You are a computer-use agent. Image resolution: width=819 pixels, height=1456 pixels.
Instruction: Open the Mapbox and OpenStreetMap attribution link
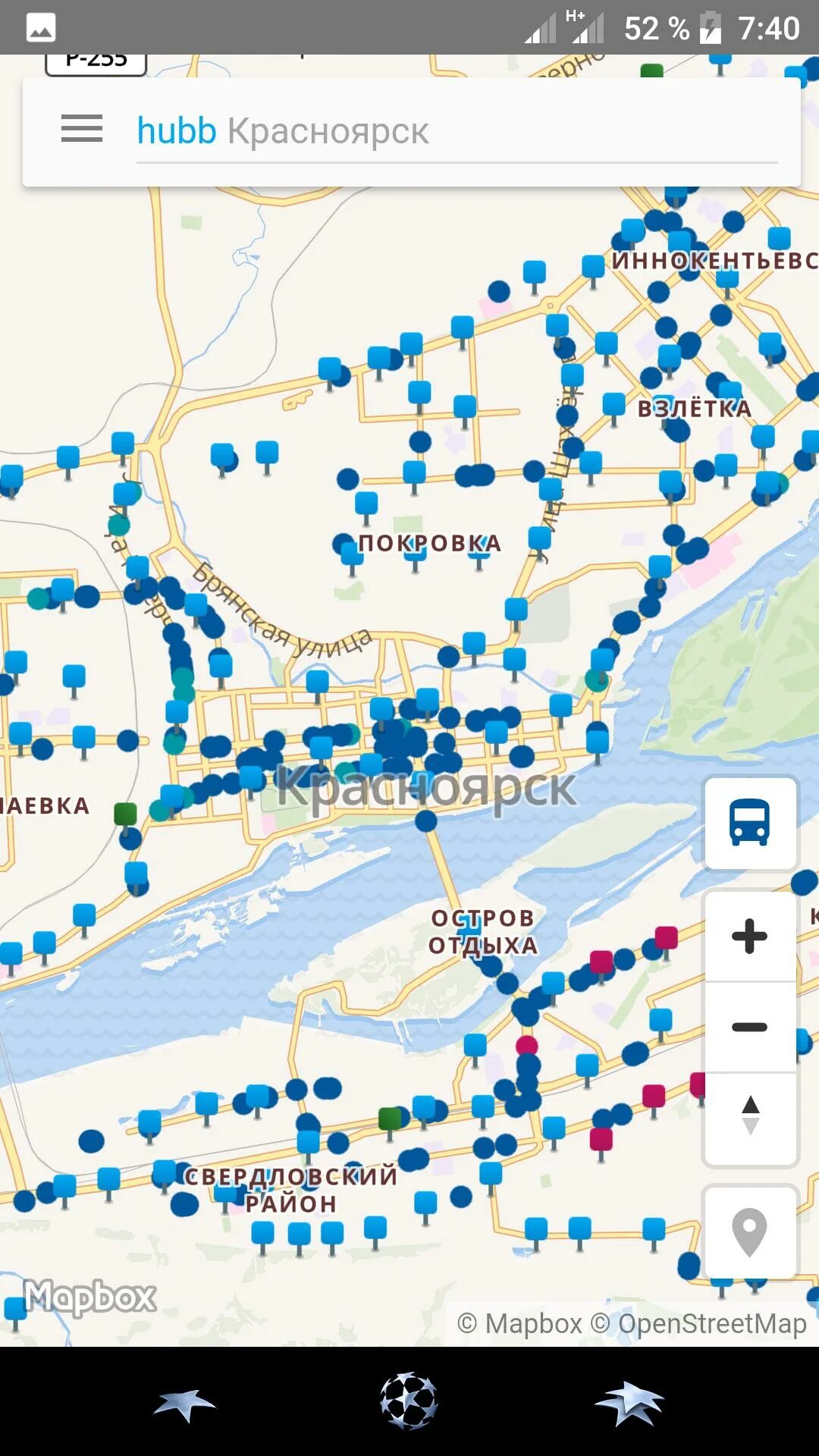tap(632, 1323)
